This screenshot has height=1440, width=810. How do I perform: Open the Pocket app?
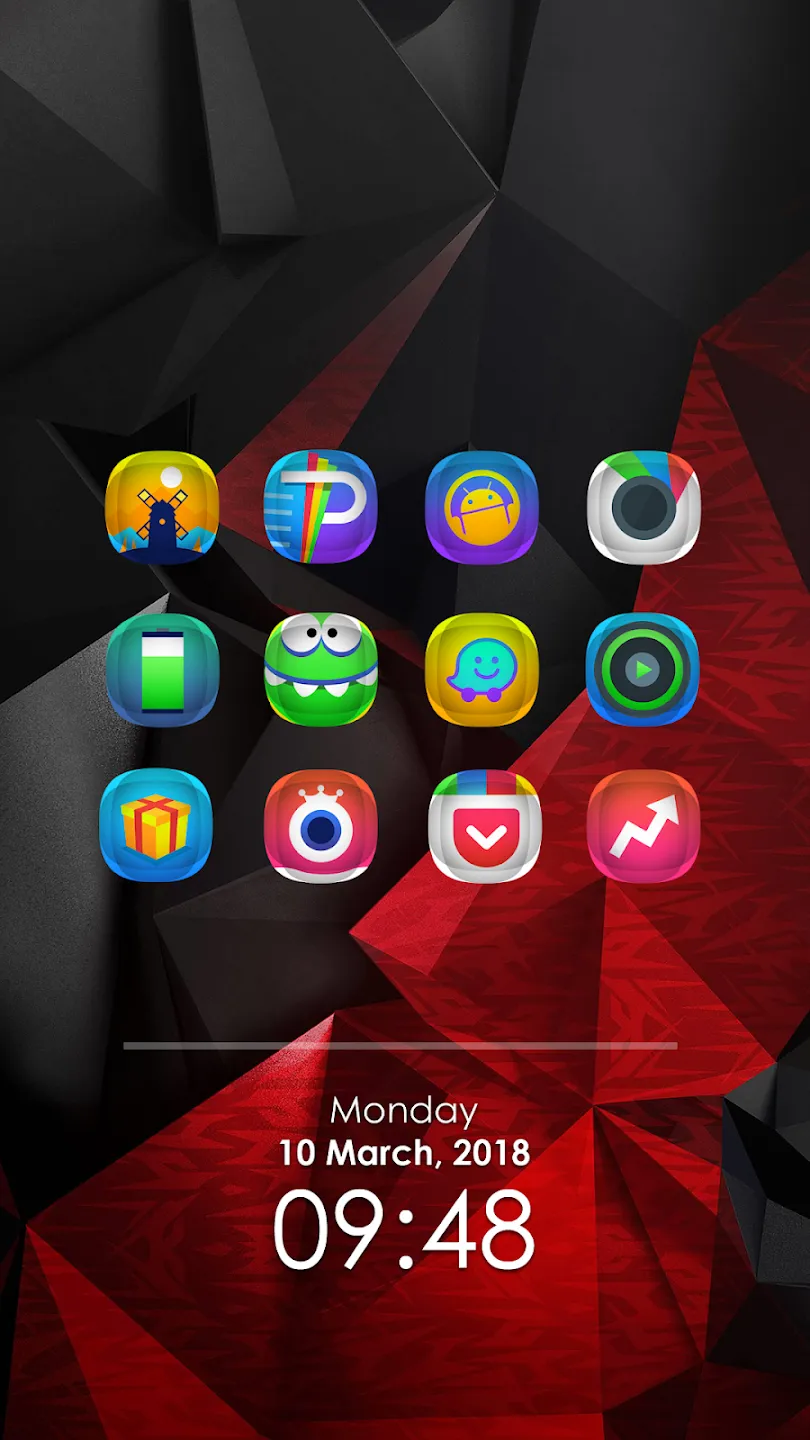(485, 826)
